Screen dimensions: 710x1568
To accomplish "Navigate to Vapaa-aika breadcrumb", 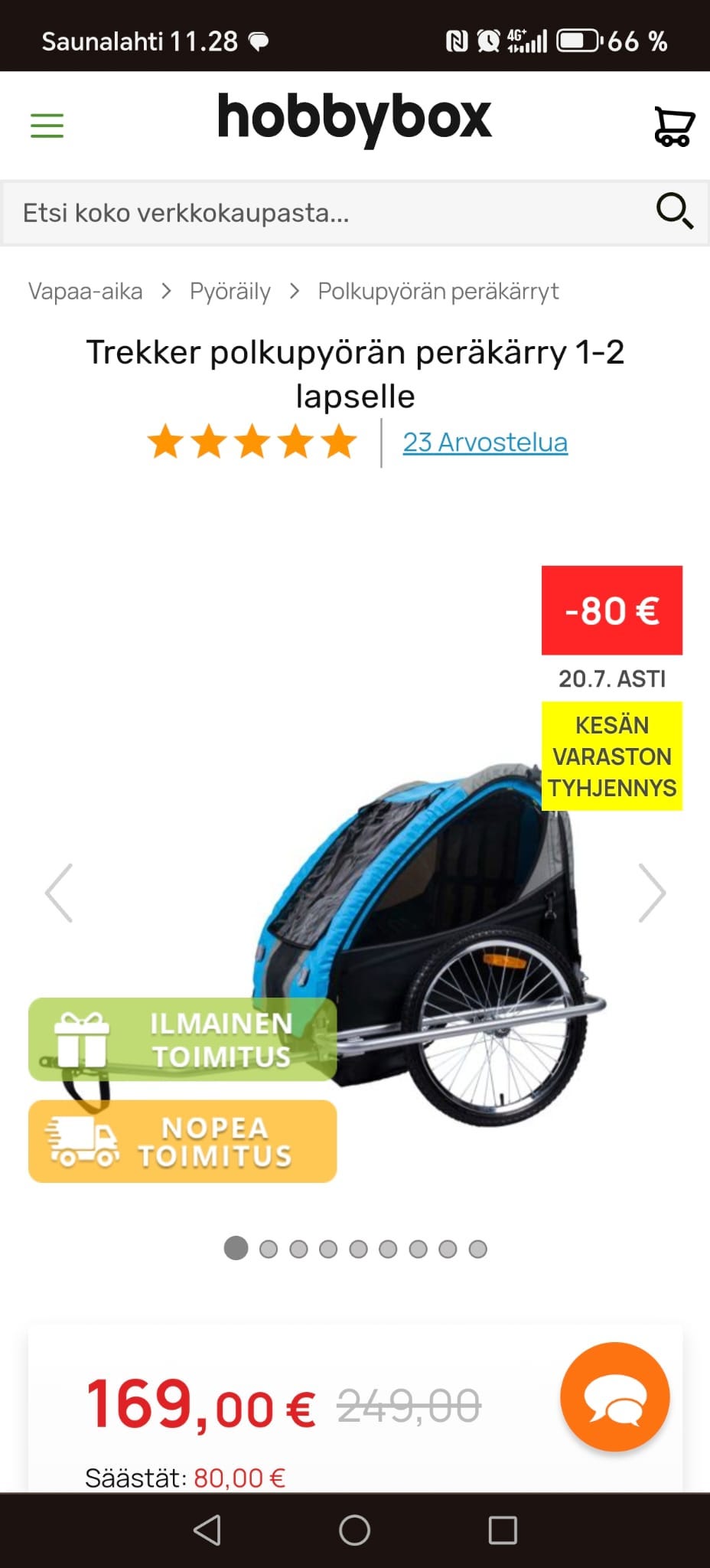I will click(85, 291).
